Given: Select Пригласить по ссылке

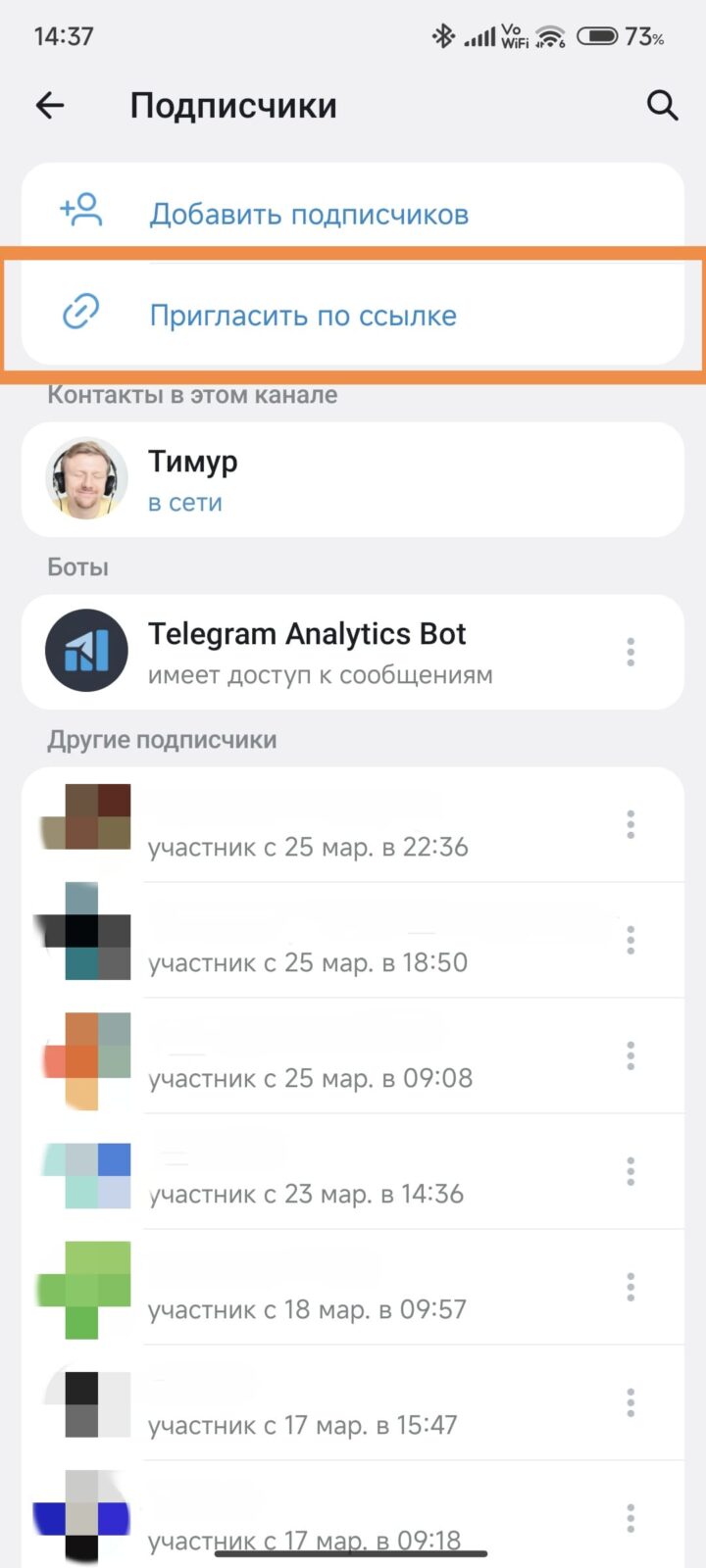Looking at the screenshot, I should 353,315.
